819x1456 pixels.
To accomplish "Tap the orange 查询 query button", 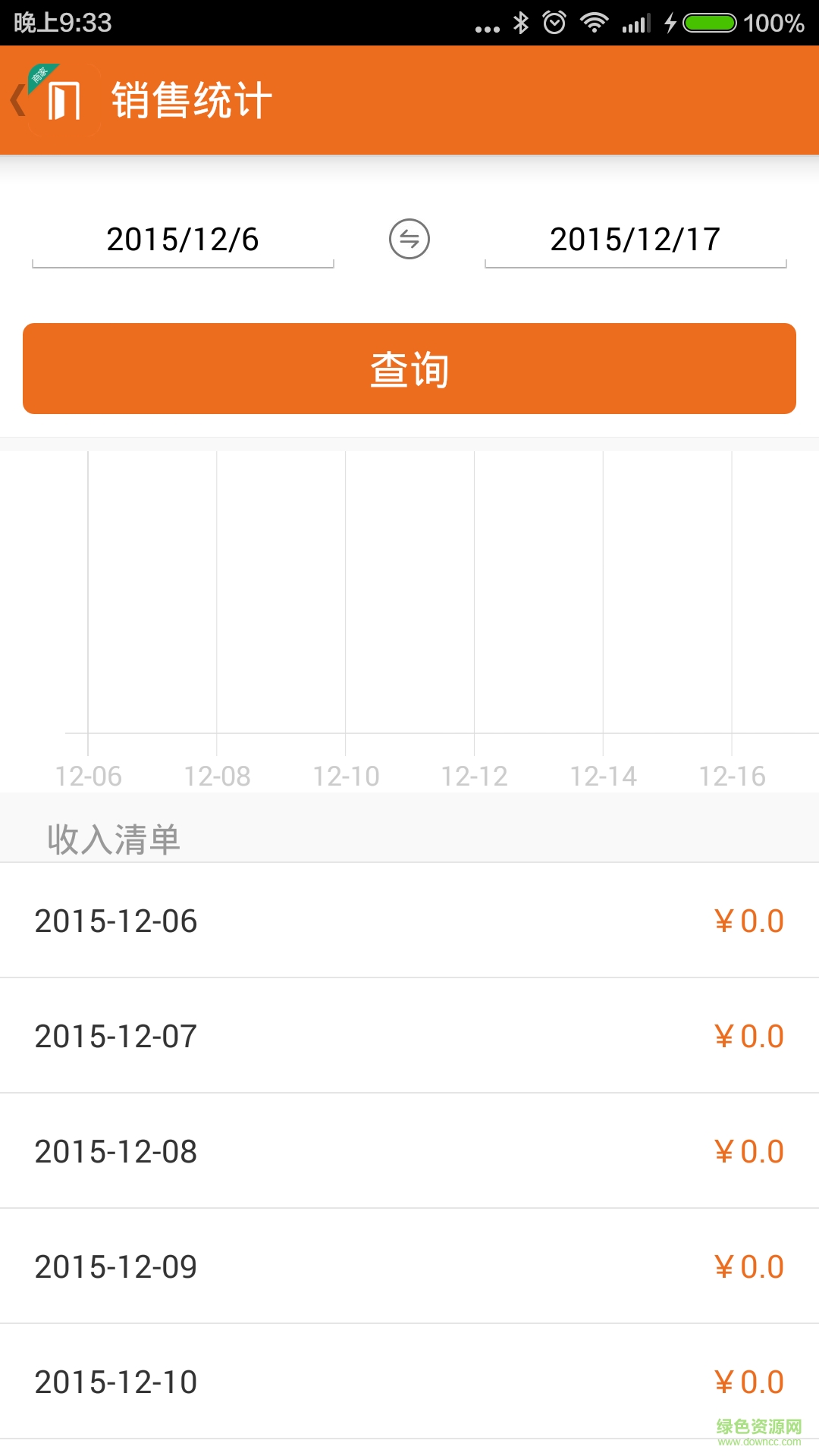I will click(x=409, y=369).
